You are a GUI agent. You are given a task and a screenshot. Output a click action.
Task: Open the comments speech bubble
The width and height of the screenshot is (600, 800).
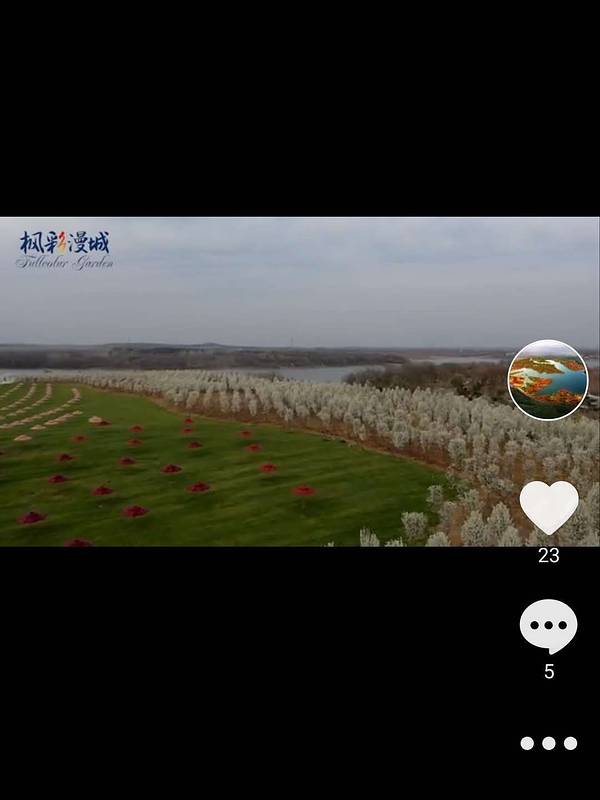tap(548, 626)
